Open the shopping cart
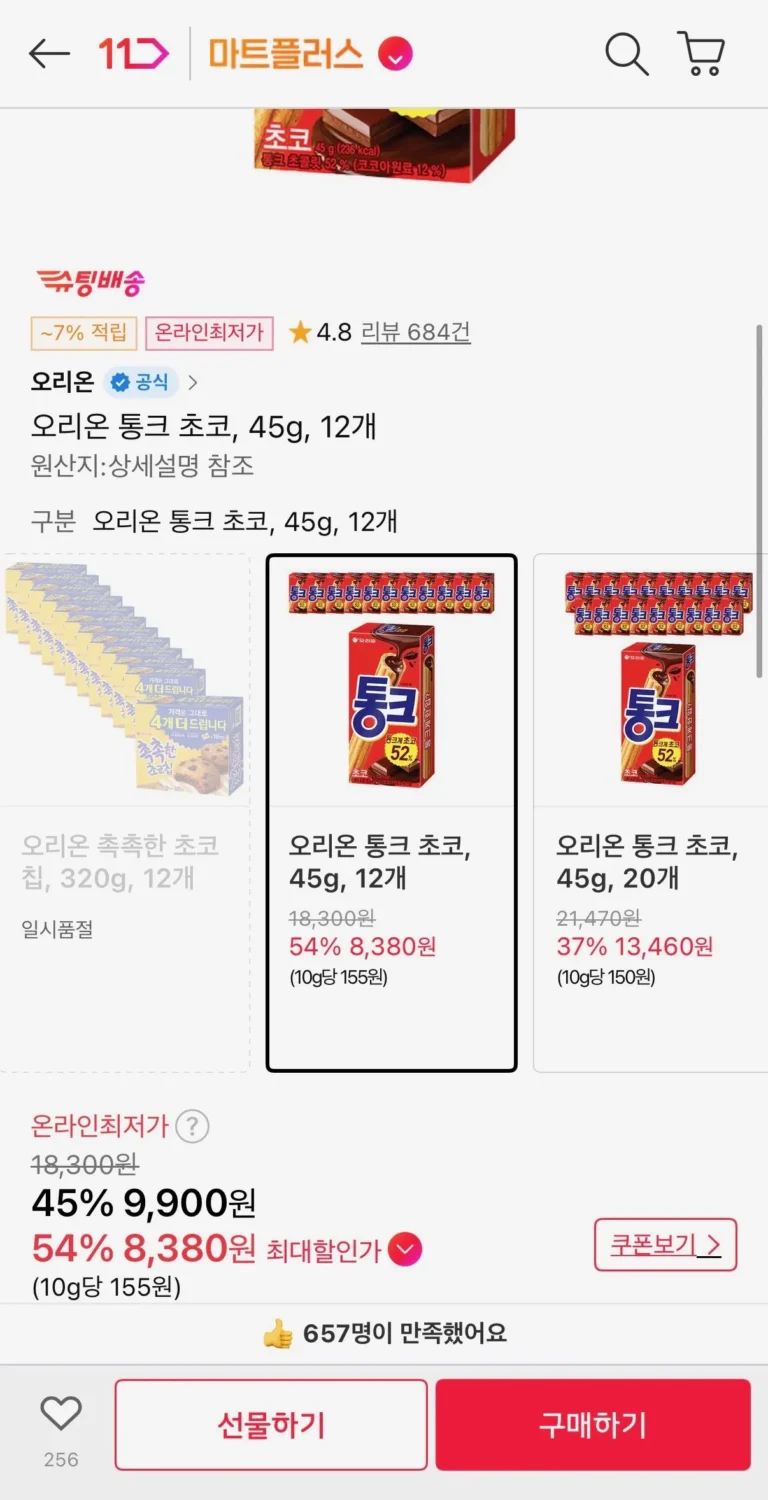768x1500 pixels. point(701,54)
